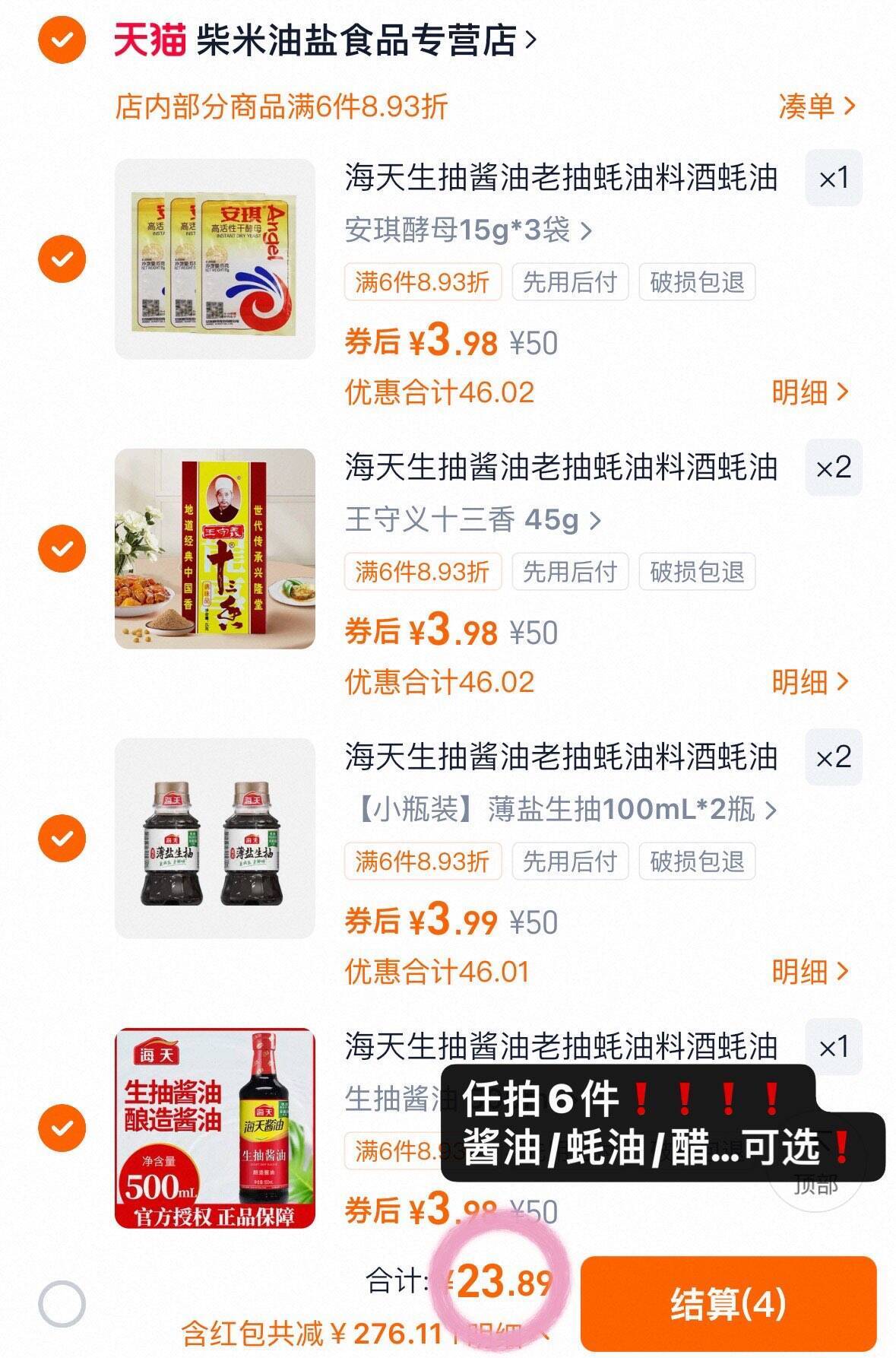
Task: Tap the 先用后付 service tag
Action: (x=572, y=281)
